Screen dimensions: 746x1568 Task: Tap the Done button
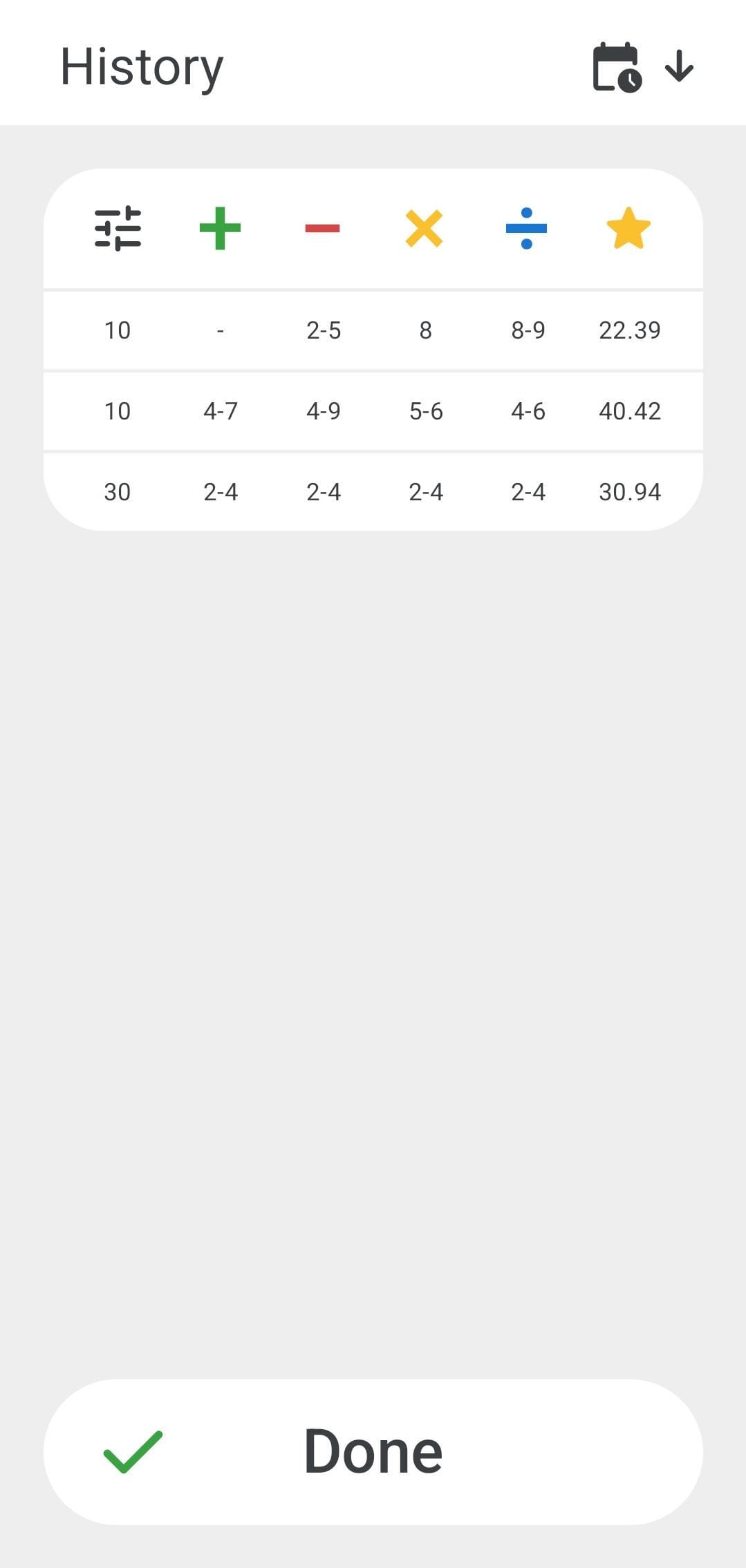[x=373, y=1451]
